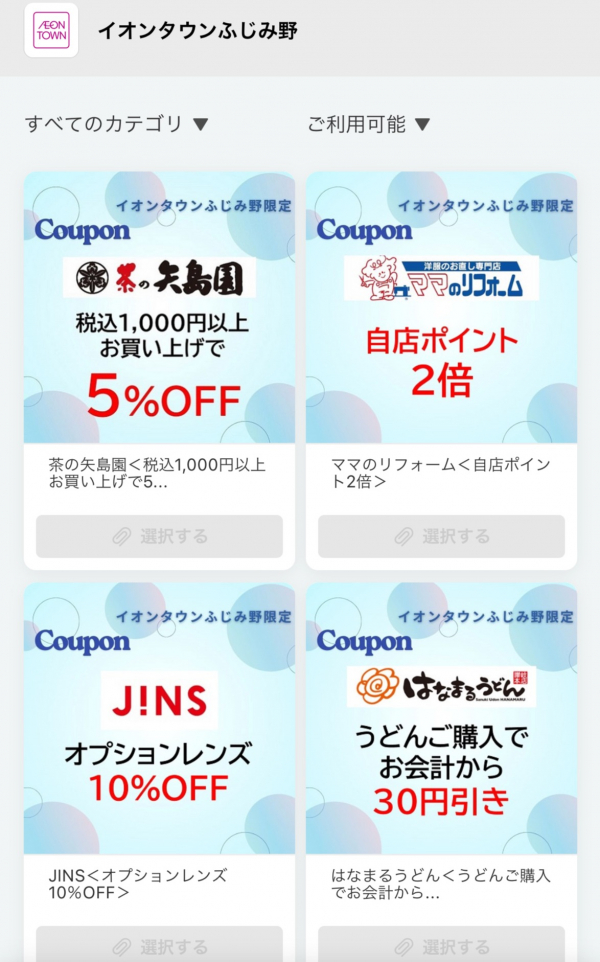Open the すべてのカテゴリ category dropdown
The height and width of the screenshot is (962, 600).
(x=116, y=125)
